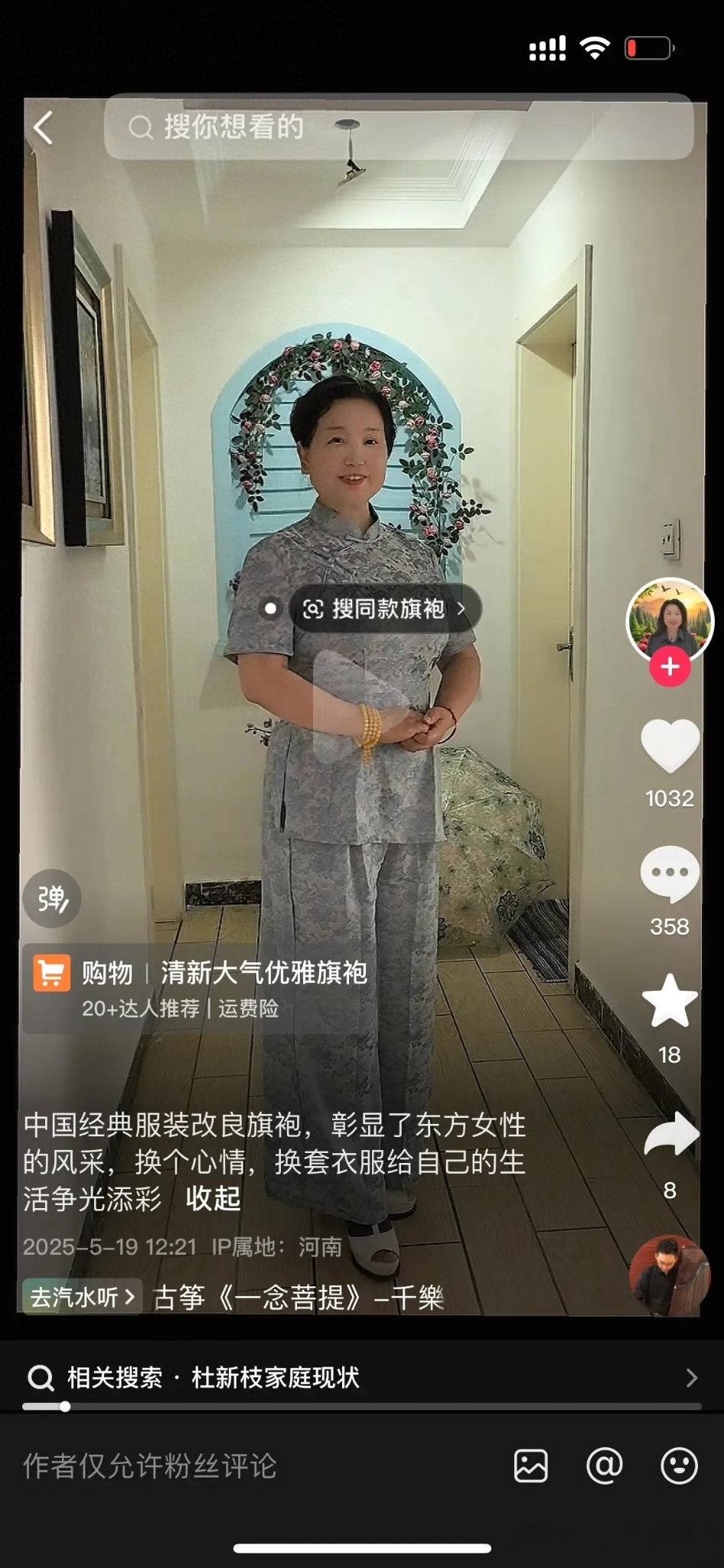Share this video with the arrow icon
The width and height of the screenshot is (724, 1568).
670,1135
